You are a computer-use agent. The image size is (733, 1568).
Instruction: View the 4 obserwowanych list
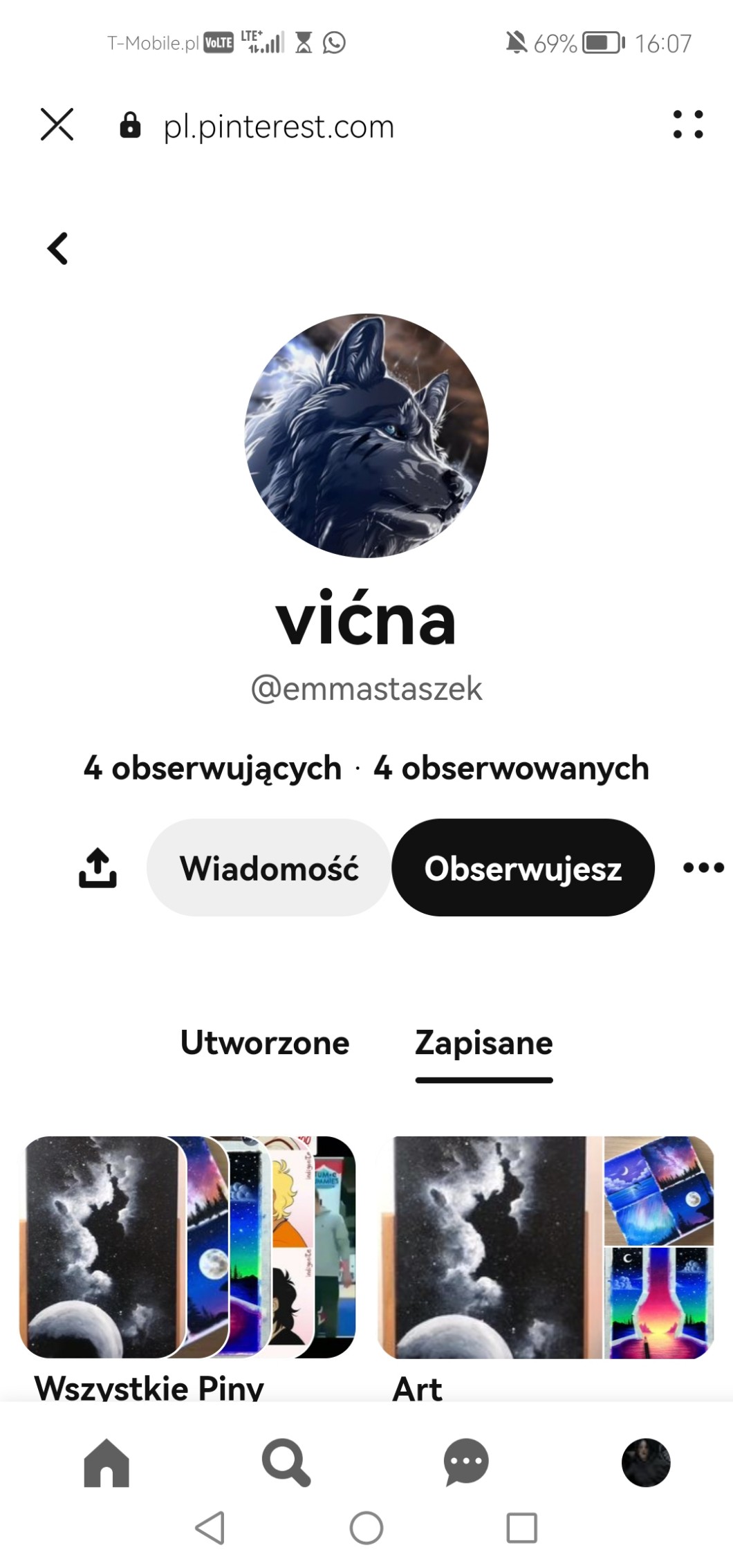point(511,768)
